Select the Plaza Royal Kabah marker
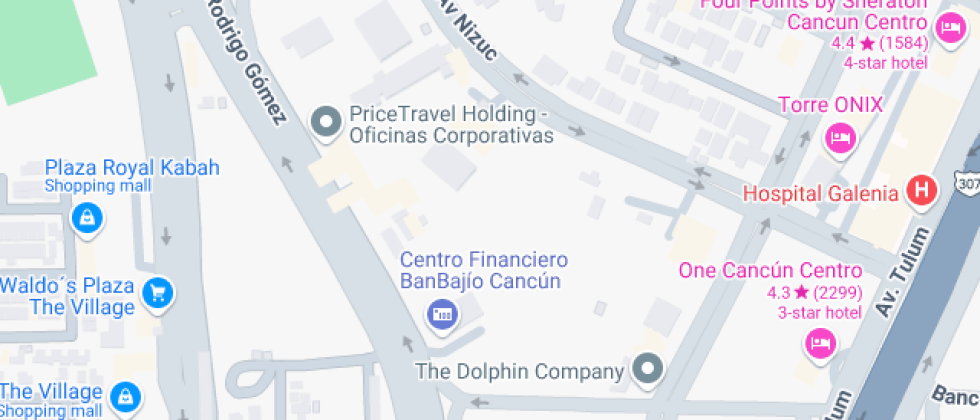The height and width of the screenshot is (420, 980). click(x=88, y=219)
